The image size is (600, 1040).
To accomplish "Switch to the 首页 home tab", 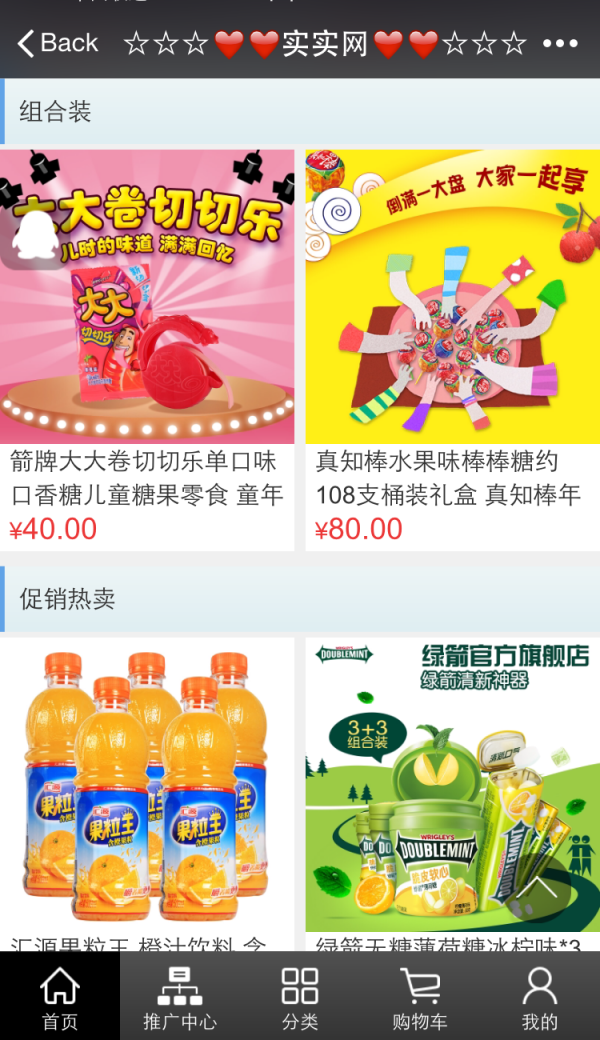I will point(60,997).
